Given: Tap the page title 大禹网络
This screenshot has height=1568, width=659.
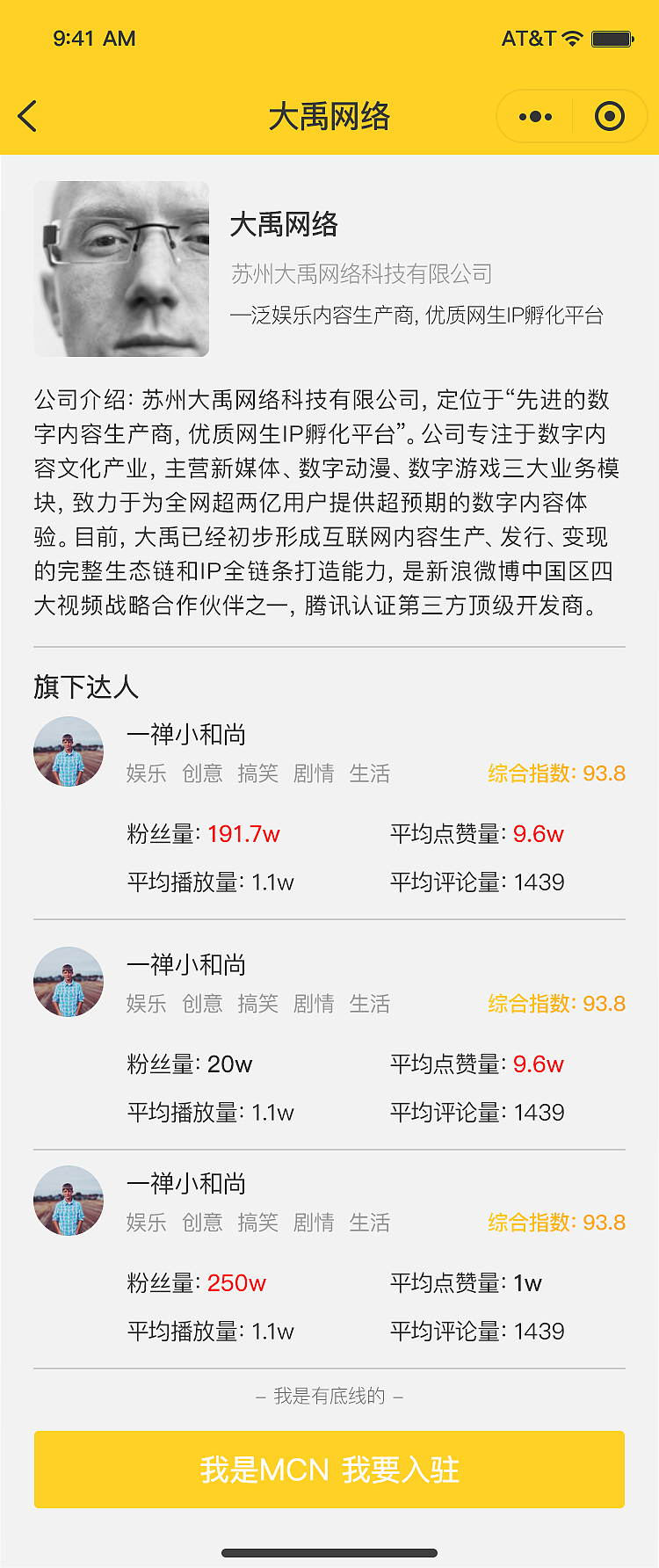Looking at the screenshot, I should 329,117.
